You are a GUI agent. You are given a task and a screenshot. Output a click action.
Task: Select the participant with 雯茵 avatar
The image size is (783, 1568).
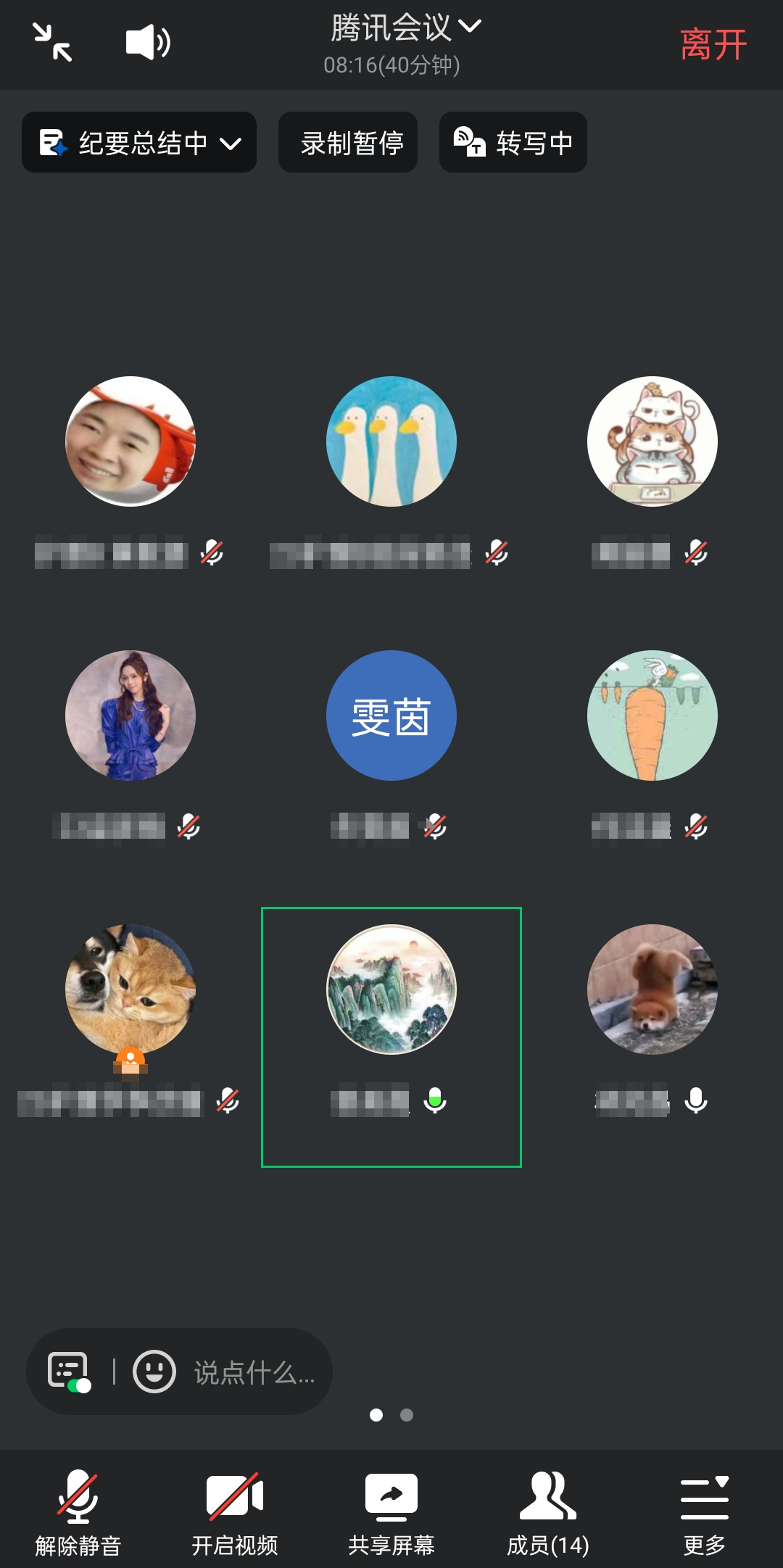coord(391,715)
